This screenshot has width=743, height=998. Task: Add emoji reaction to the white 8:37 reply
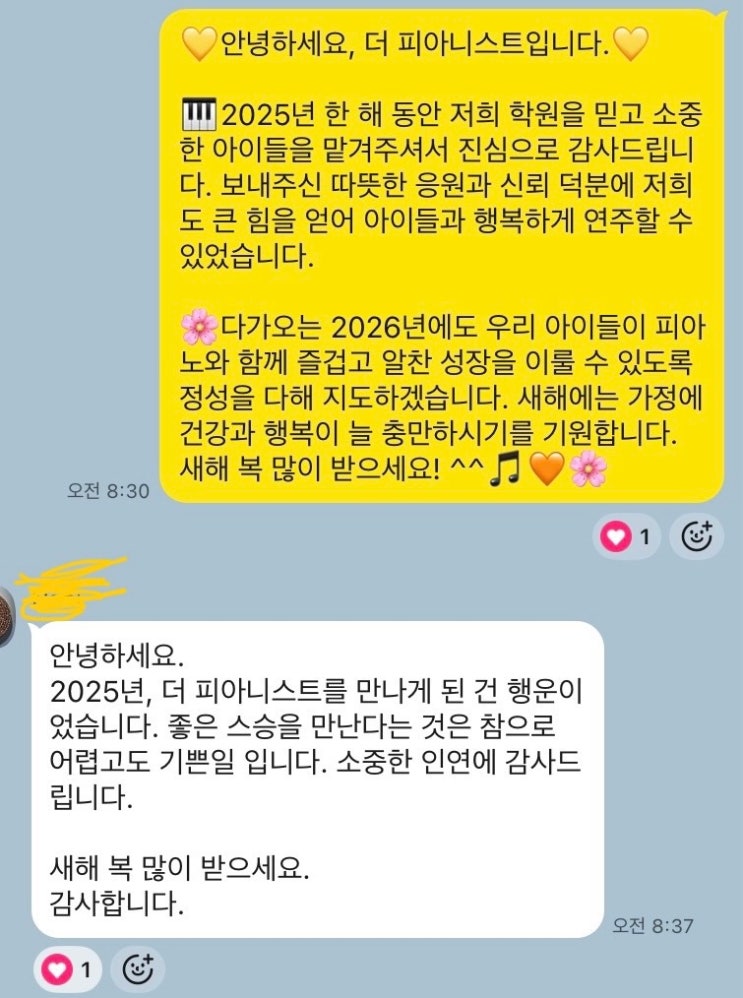(137, 968)
